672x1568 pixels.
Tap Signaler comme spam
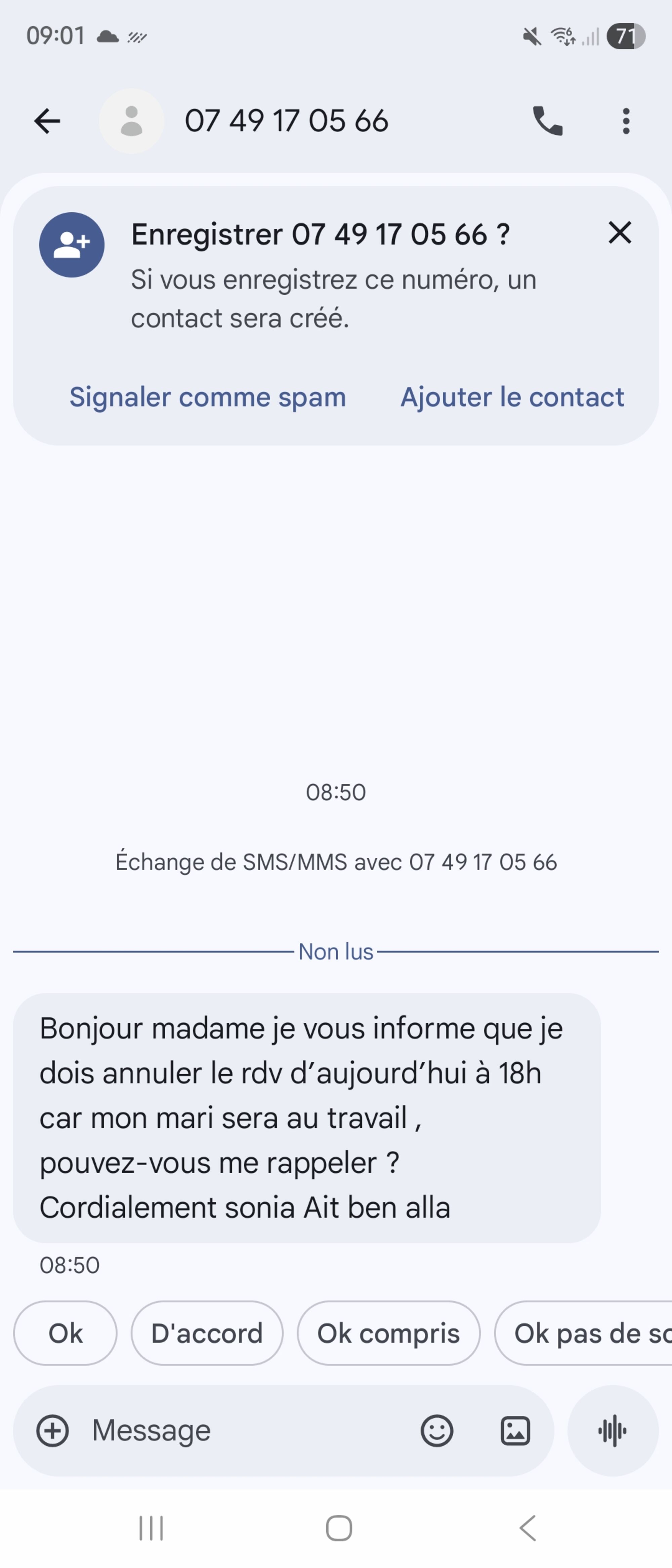(x=208, y=397)
